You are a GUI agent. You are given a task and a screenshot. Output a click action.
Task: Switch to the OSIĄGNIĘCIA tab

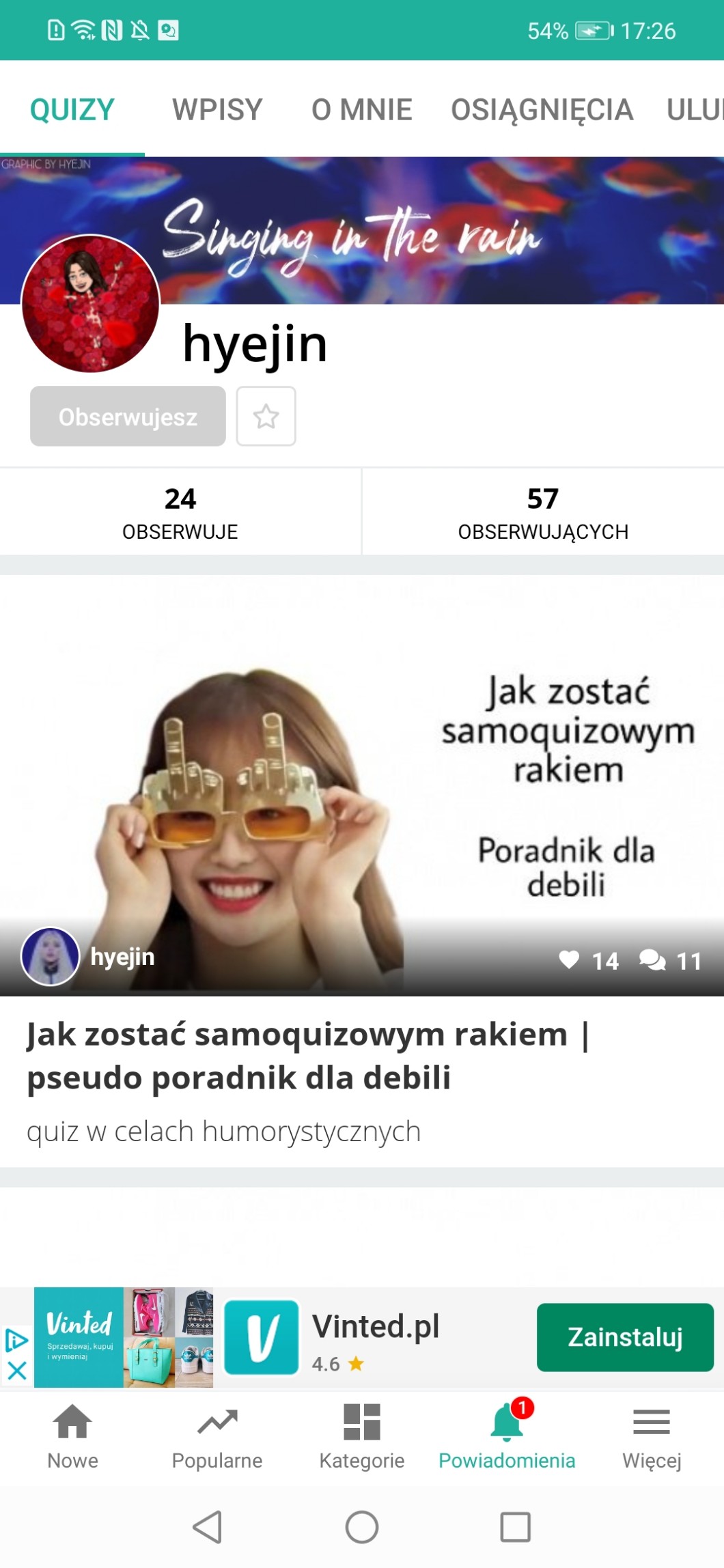point(542,109)
